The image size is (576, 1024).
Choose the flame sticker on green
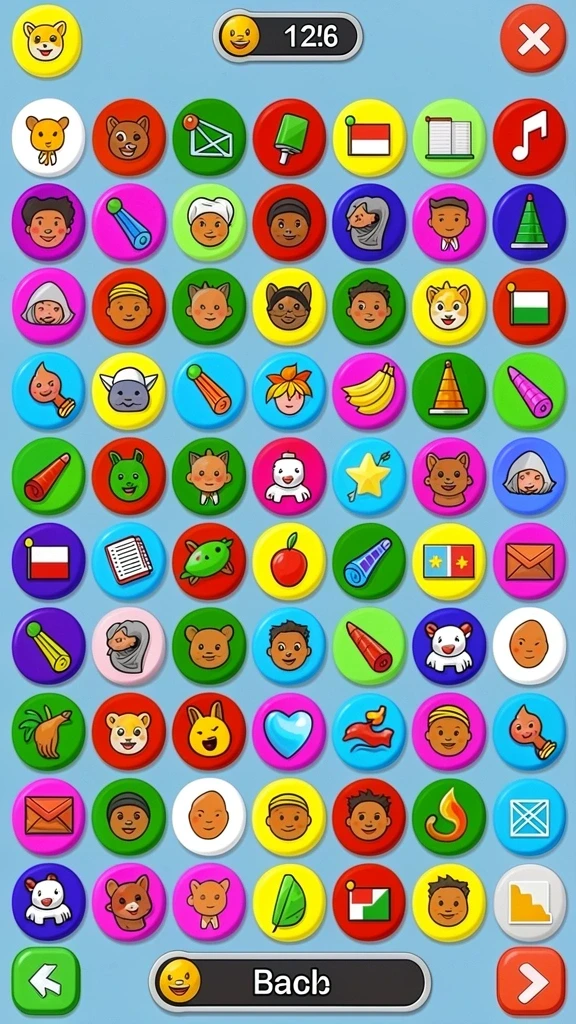pyautogui.click(x=449, y=816)
